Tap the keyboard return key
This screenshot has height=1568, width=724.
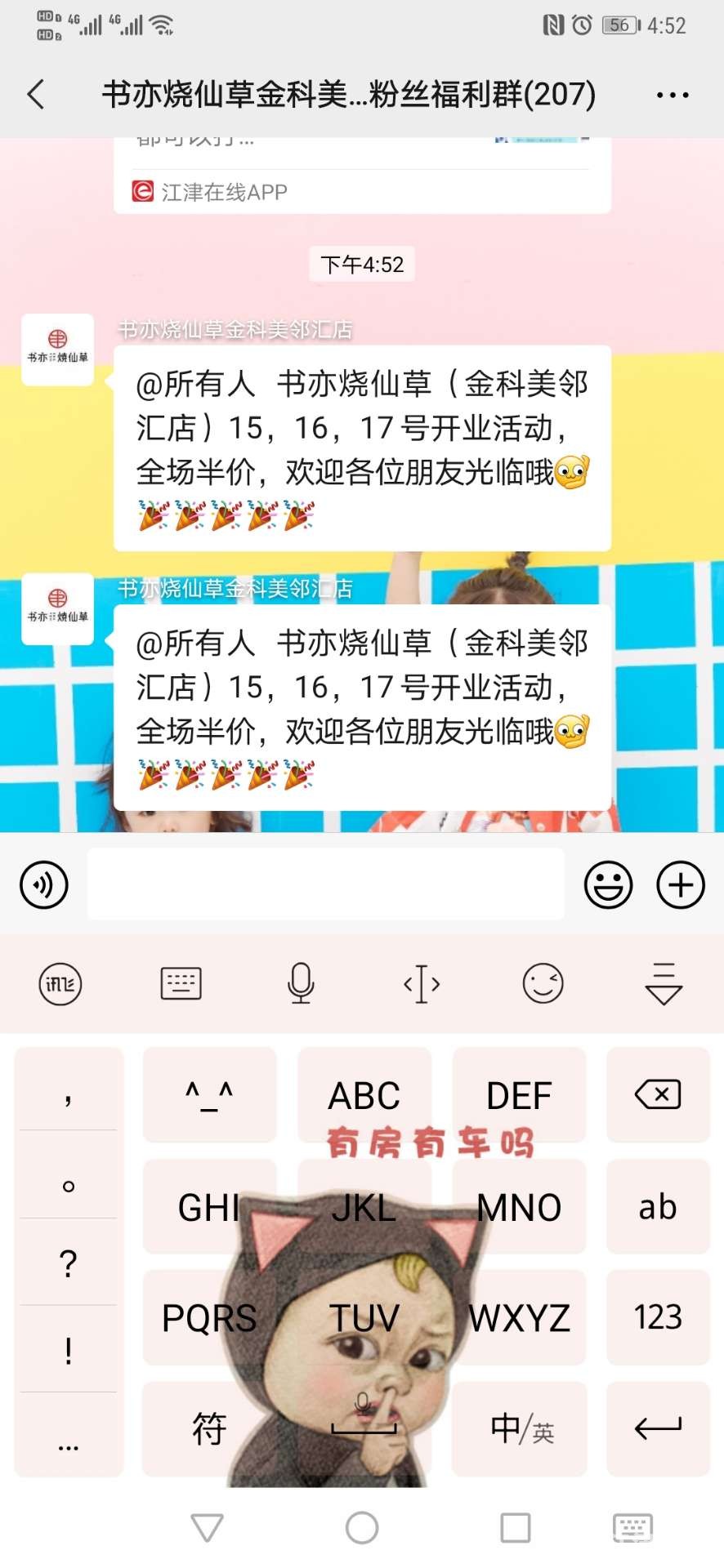(x=658, y=1428)
